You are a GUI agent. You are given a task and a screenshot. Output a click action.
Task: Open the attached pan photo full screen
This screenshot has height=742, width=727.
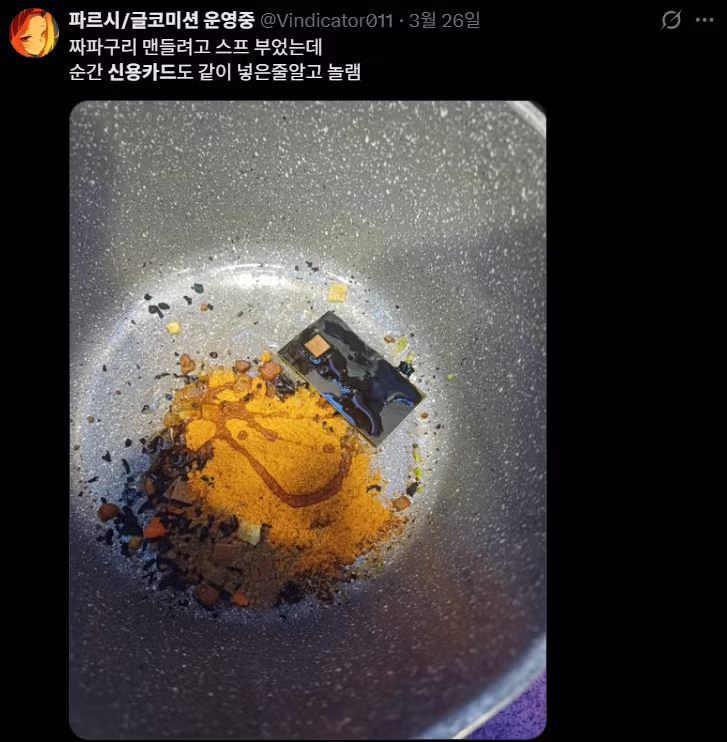tap(308, 420)
